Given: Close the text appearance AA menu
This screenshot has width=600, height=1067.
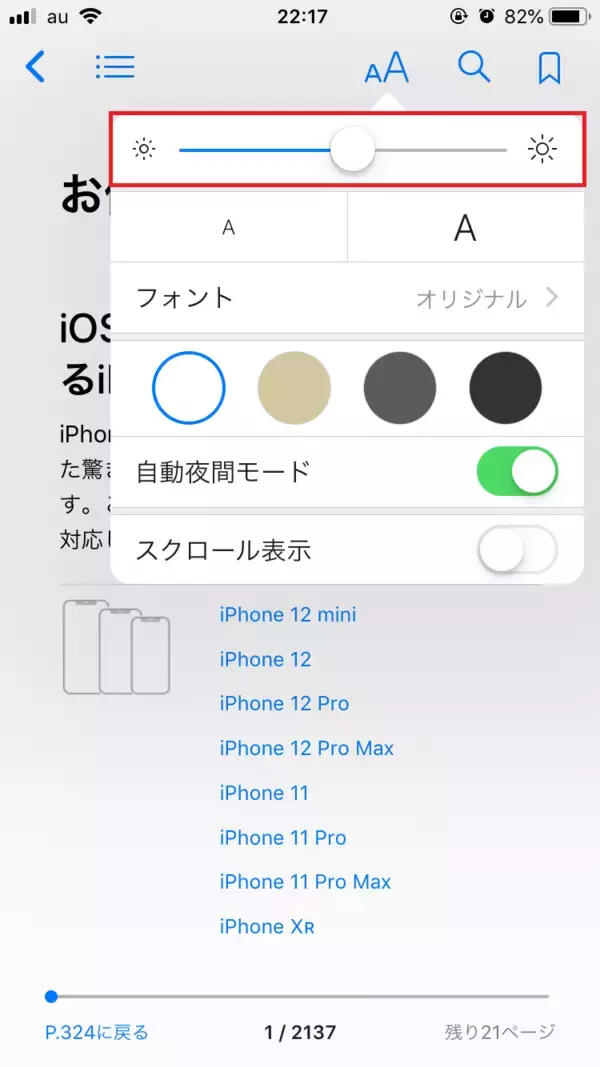Looking at the screenshot, I should click(386, 67).
